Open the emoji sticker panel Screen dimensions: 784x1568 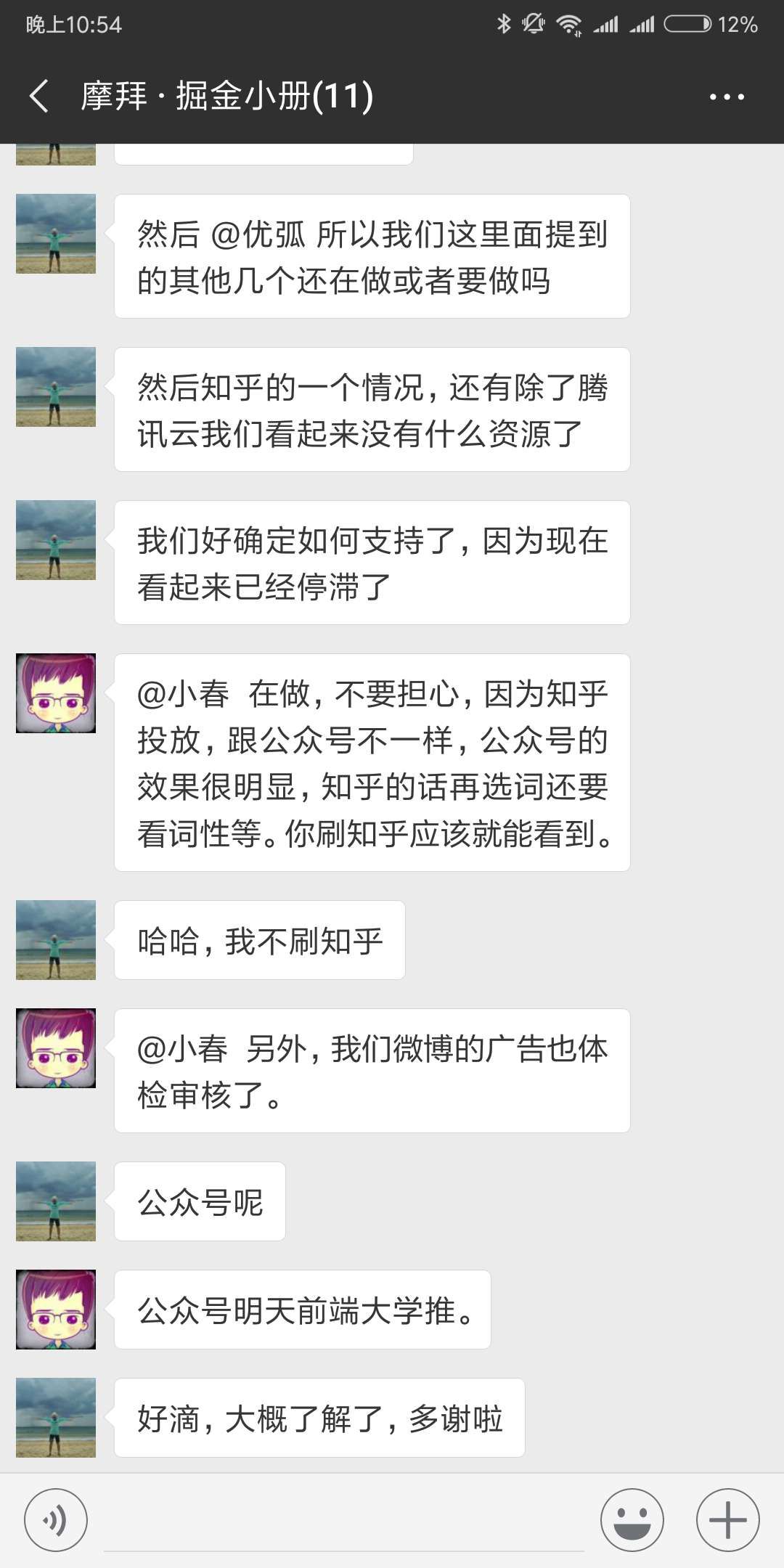click(632, 1520)
